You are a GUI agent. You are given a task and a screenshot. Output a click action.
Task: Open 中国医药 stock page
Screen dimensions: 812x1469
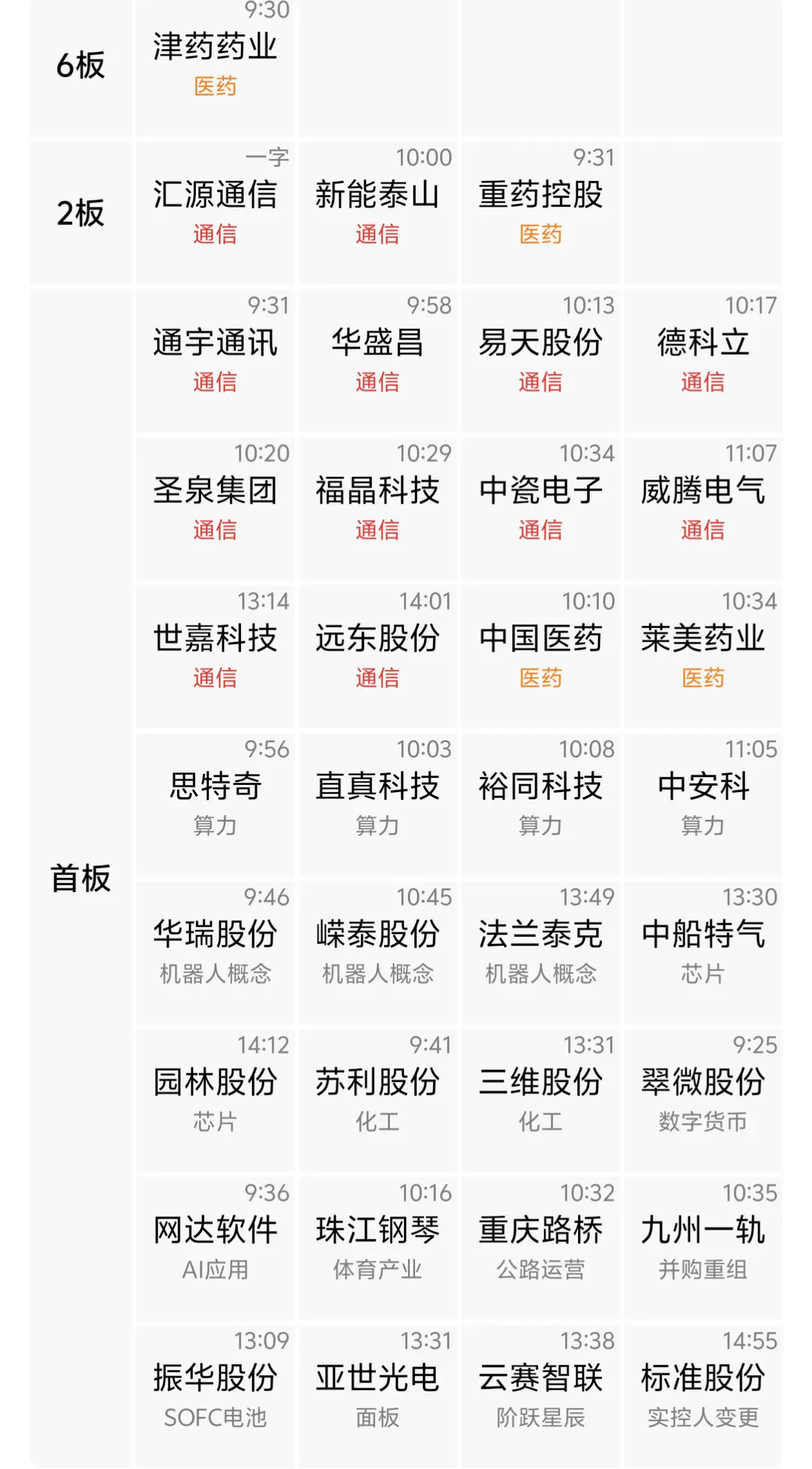click(541, 639)
